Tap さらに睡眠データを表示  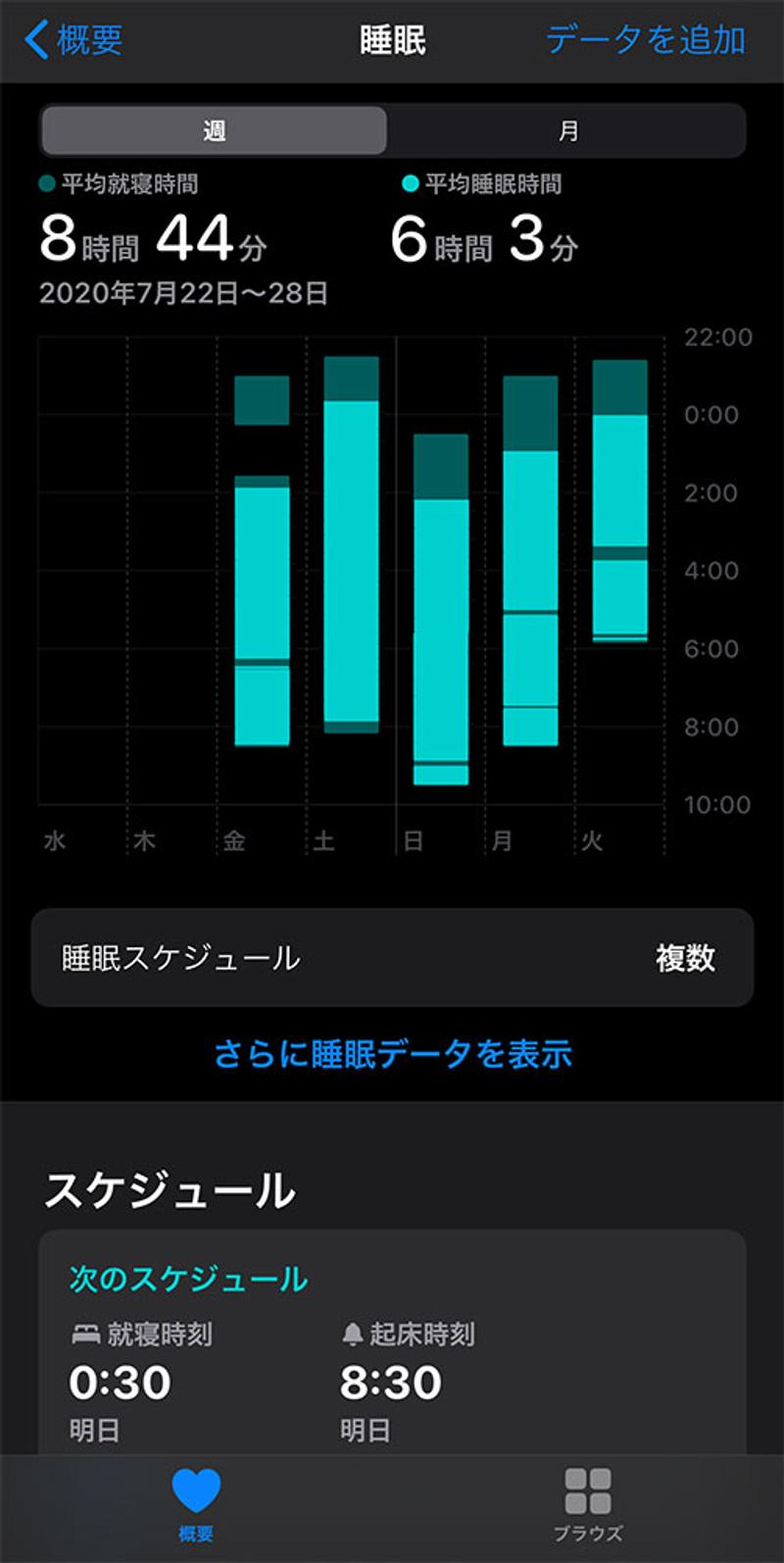[392, 1053]
